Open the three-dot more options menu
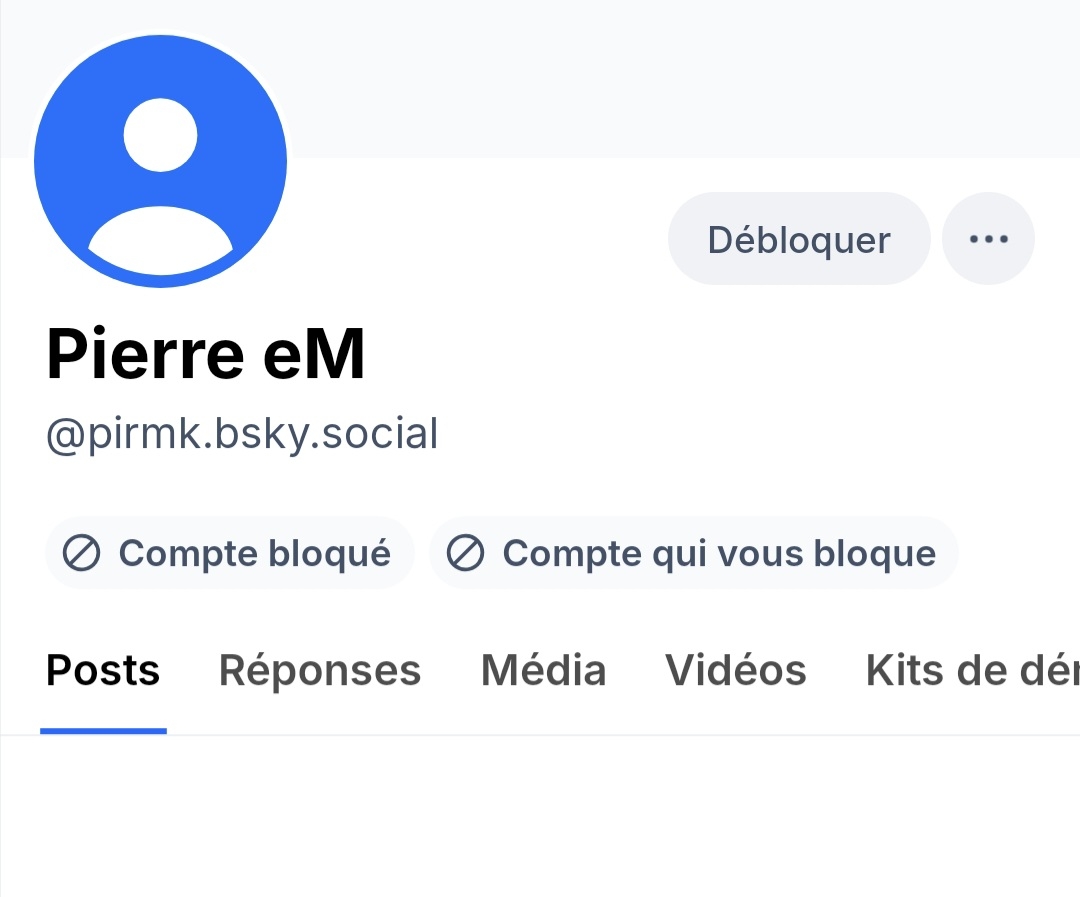The image size is (1080, 897). tap(988, 240)
